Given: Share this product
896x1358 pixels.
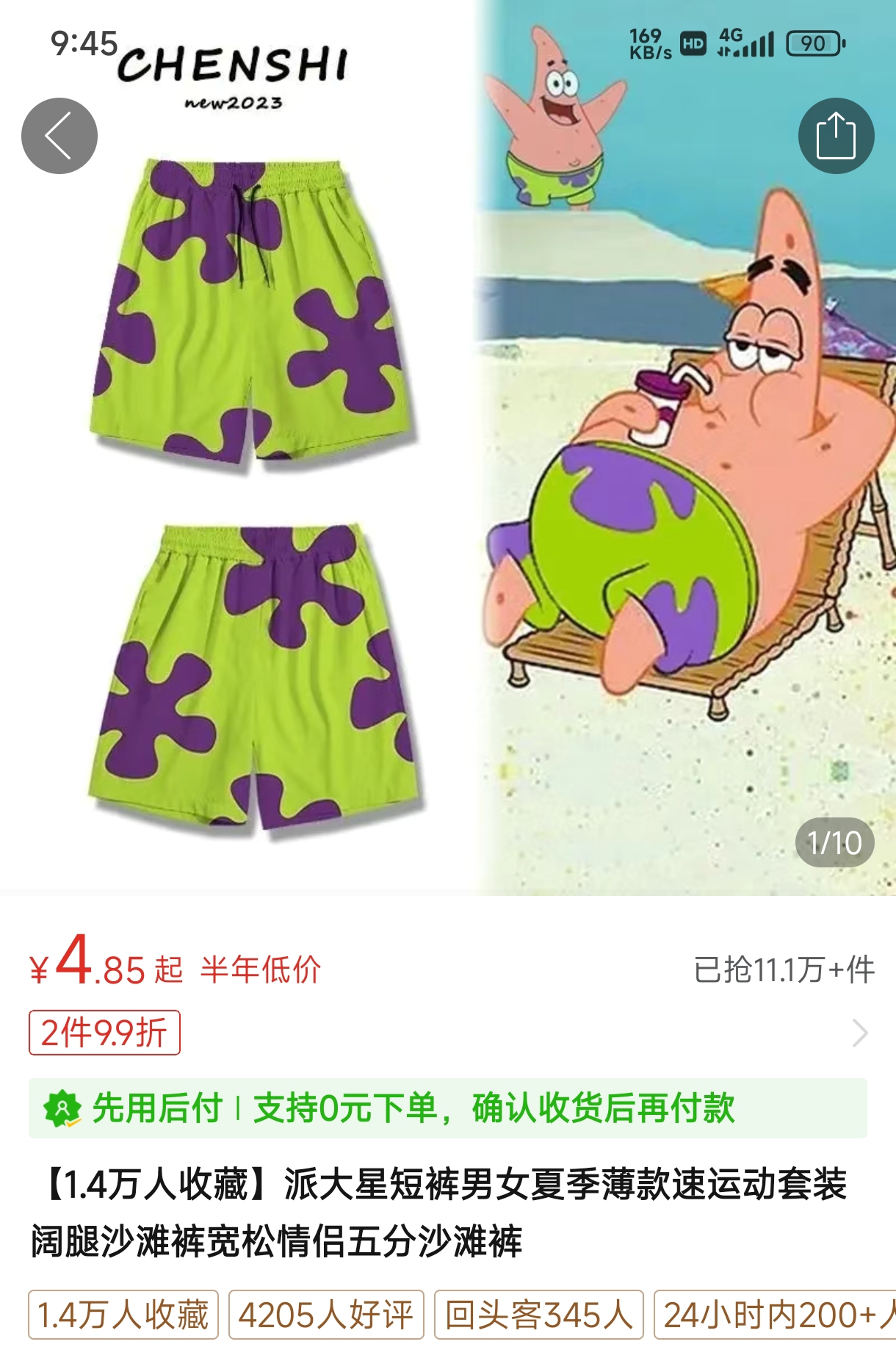Looking at the screenshot, I should point(836,136).
